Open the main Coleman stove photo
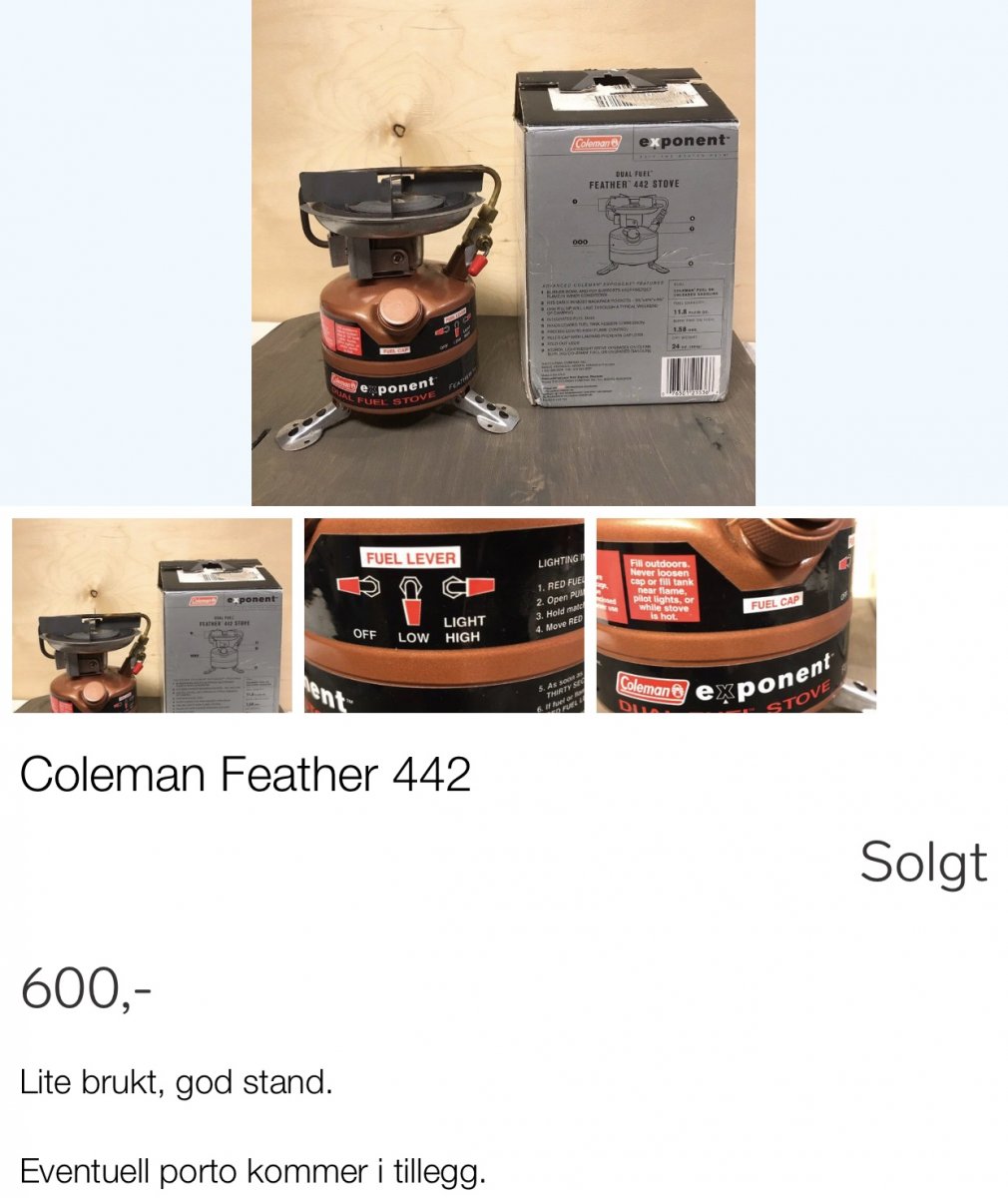 coord(503,254)
